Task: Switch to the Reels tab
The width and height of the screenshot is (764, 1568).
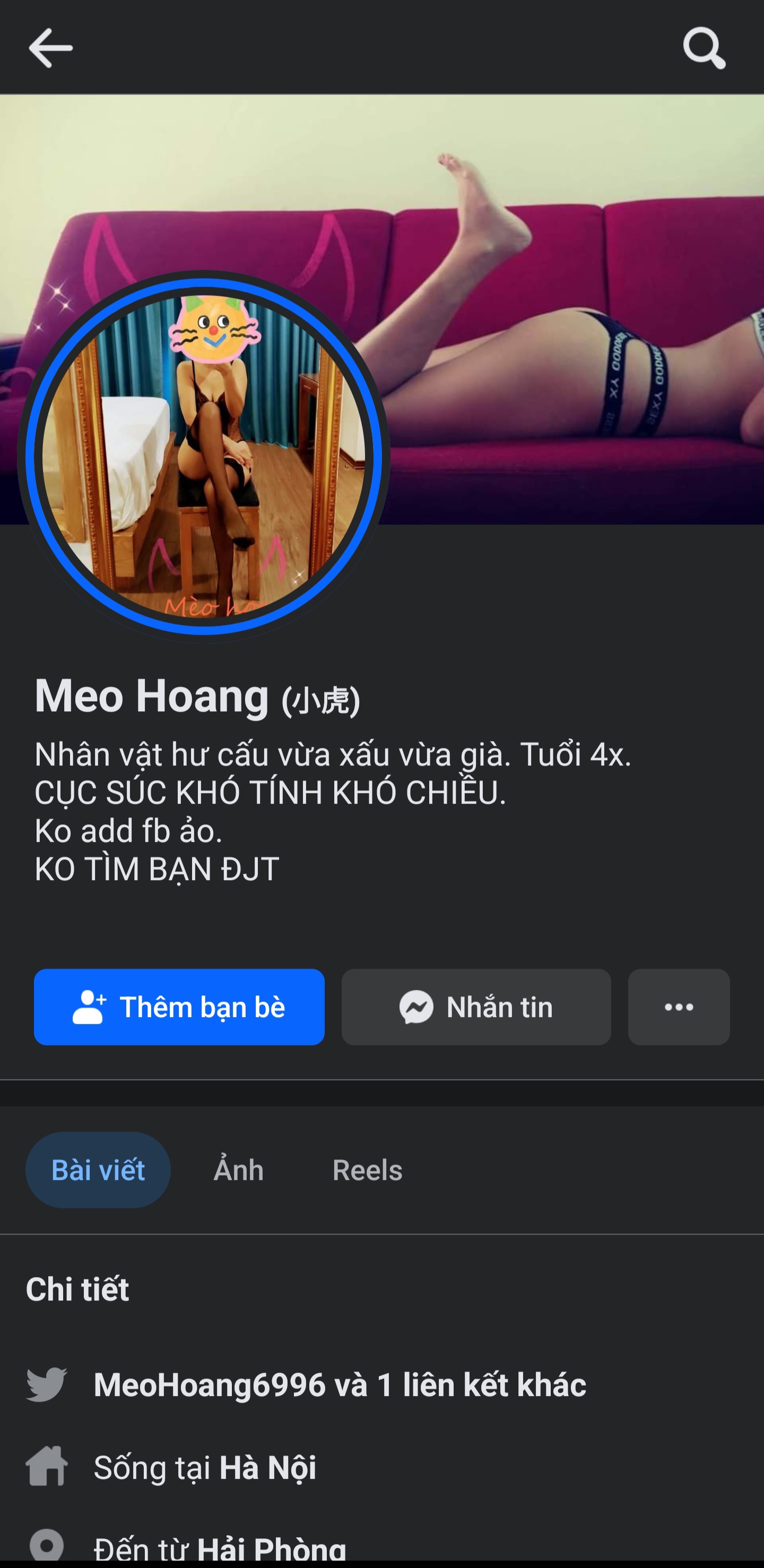Action: pos(367,1170)
